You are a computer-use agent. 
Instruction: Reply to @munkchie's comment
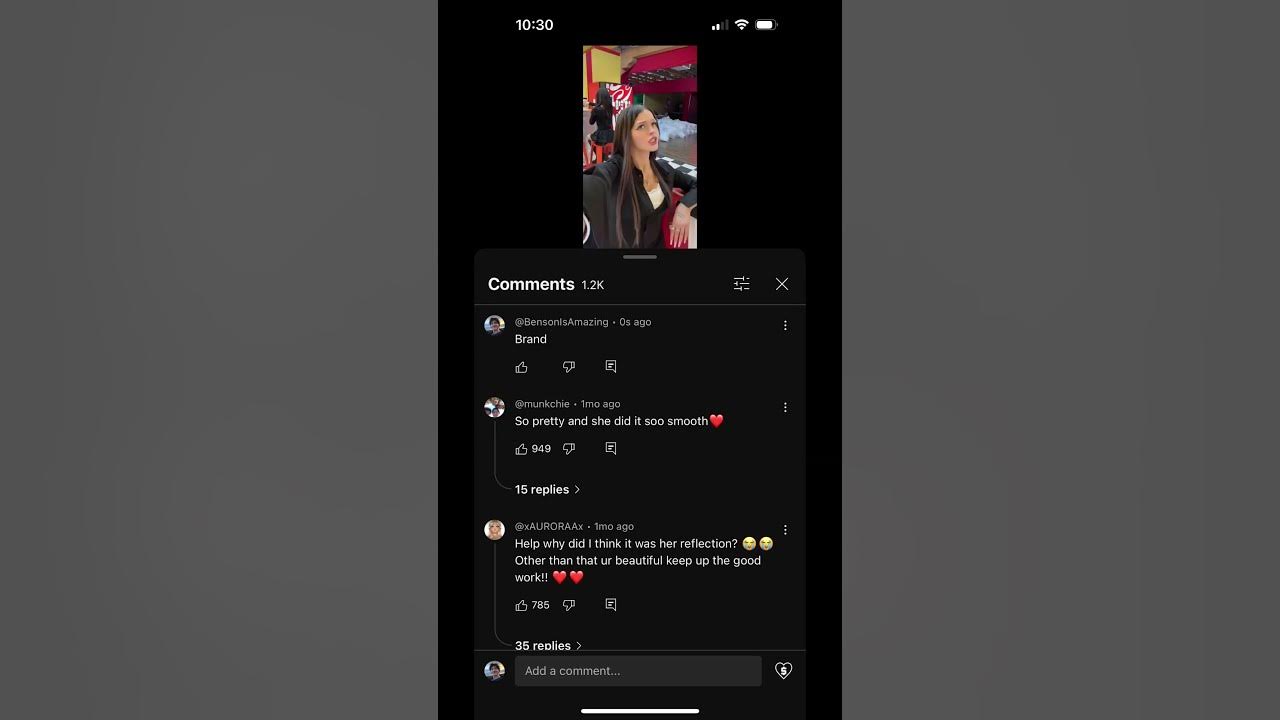(610, 449)
